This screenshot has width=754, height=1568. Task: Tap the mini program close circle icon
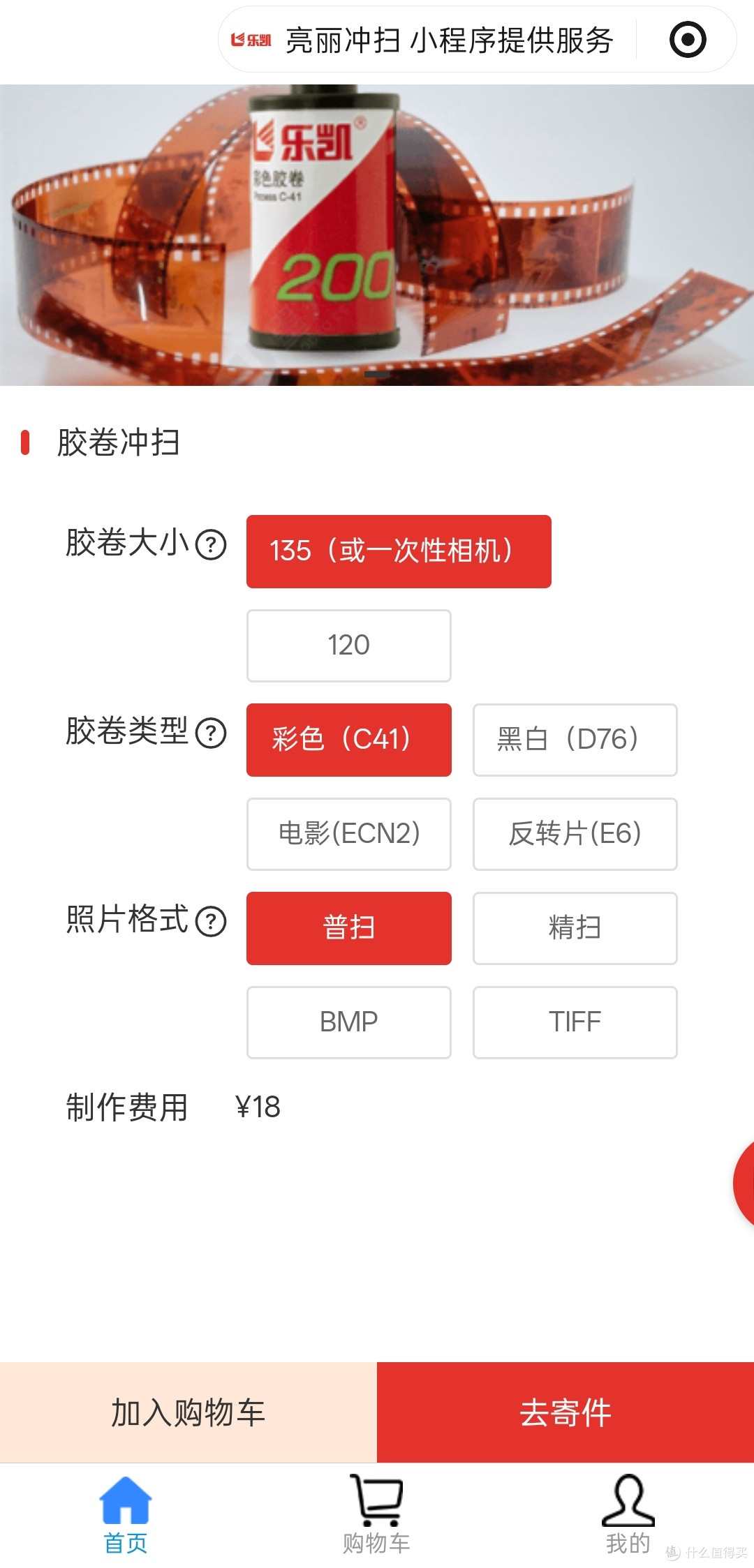tap(688, 40)
